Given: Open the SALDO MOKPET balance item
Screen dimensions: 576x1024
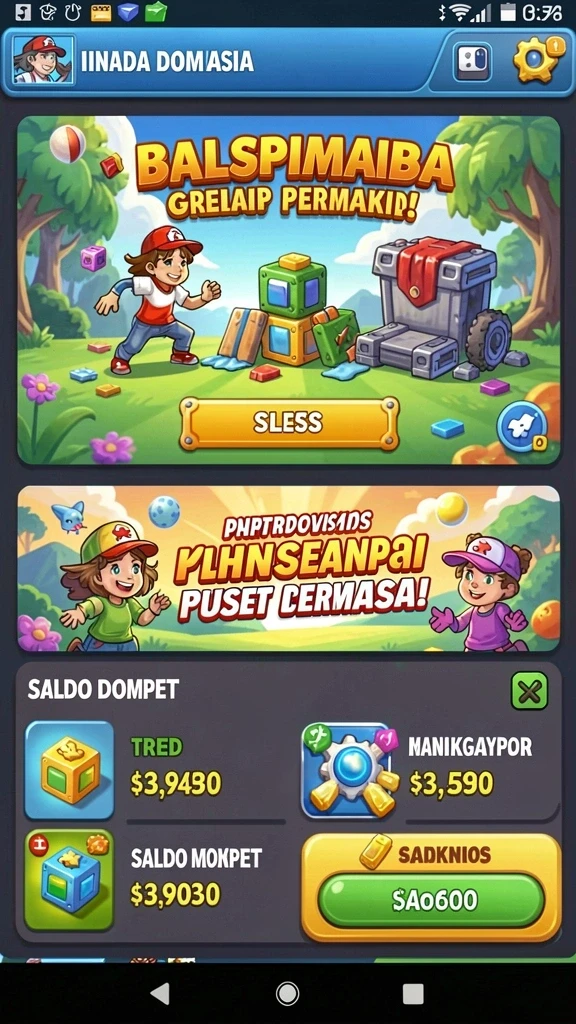Looking at the screenshot, I should [x=155, y=880].
